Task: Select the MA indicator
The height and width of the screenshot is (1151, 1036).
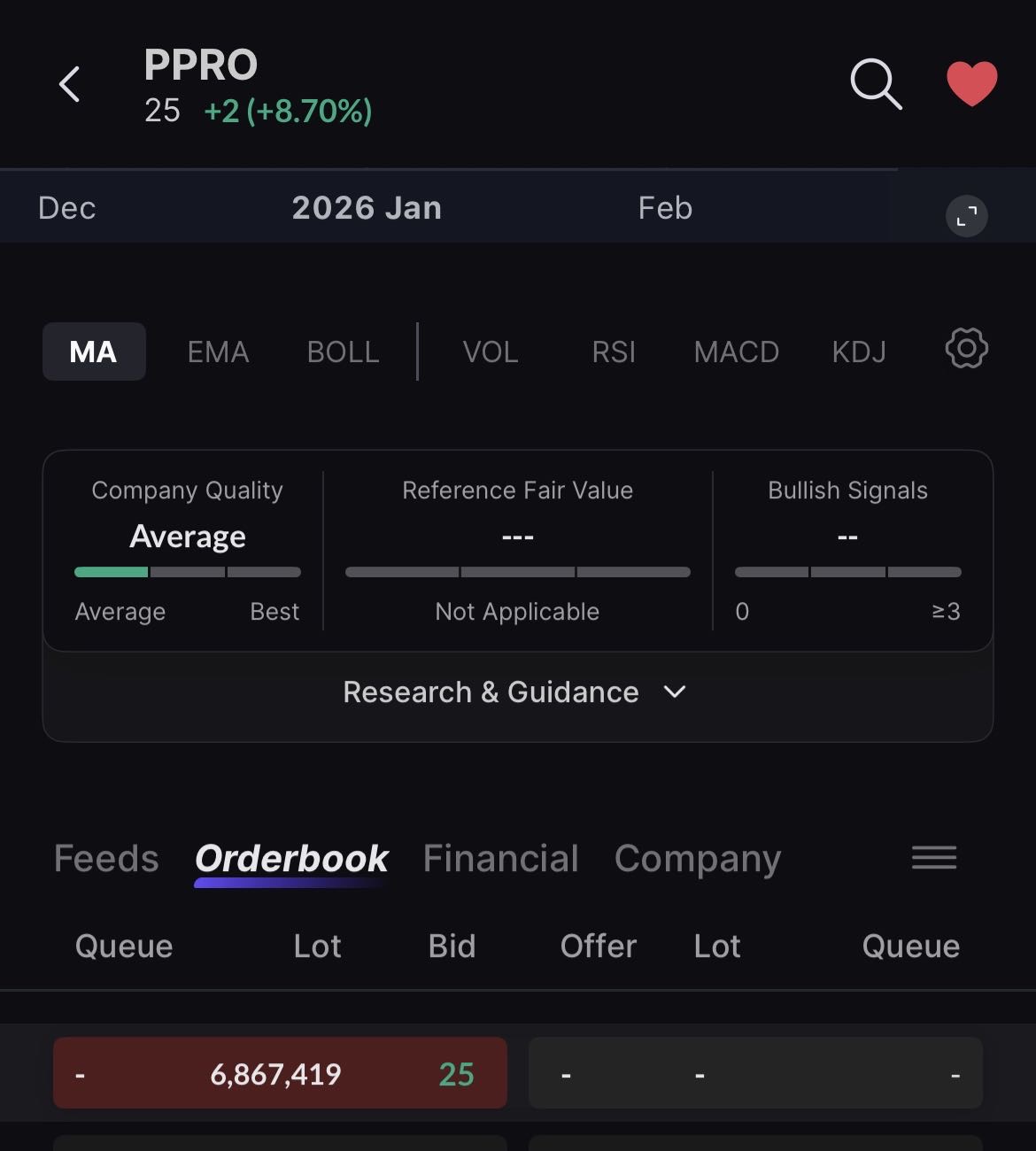Action: point(94,351)
